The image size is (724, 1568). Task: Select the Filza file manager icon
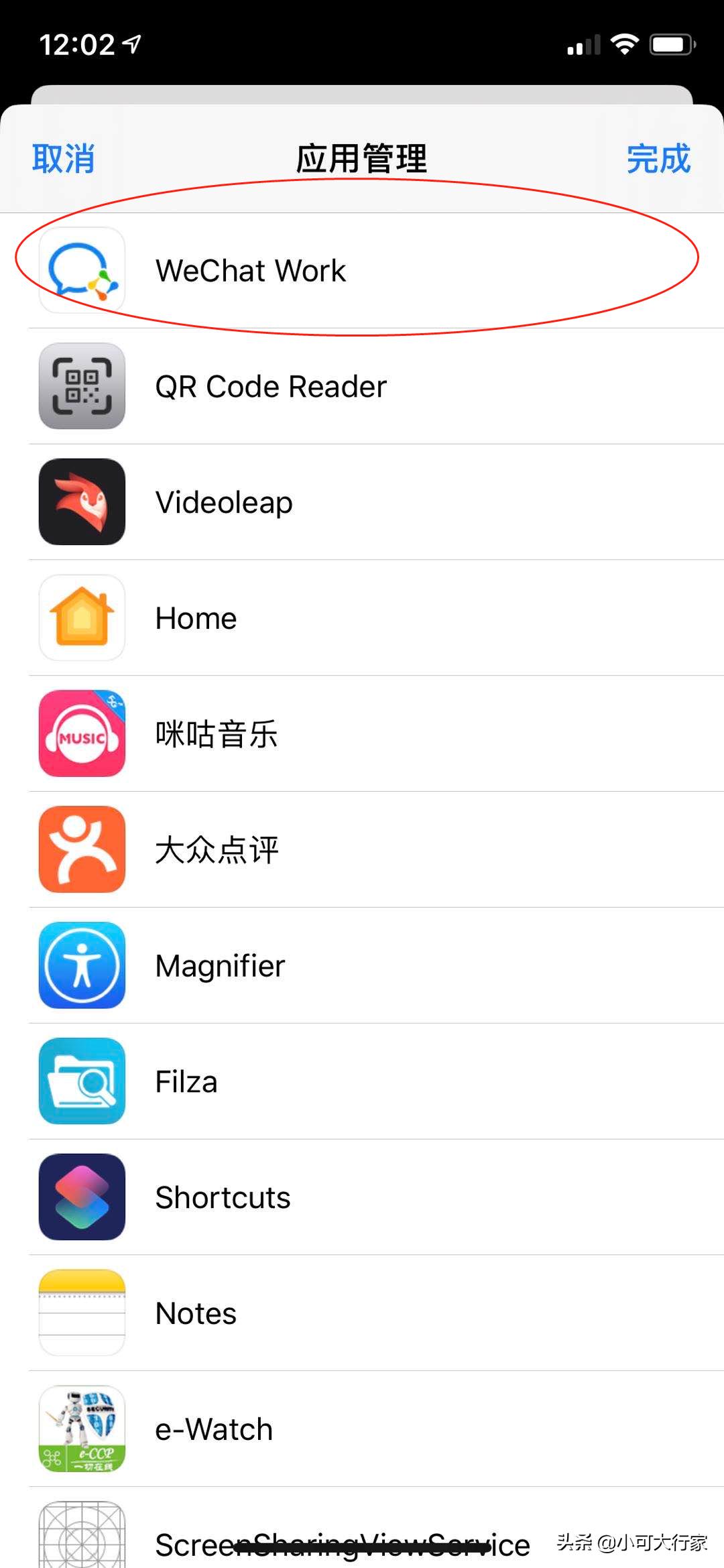(80, 1080)
